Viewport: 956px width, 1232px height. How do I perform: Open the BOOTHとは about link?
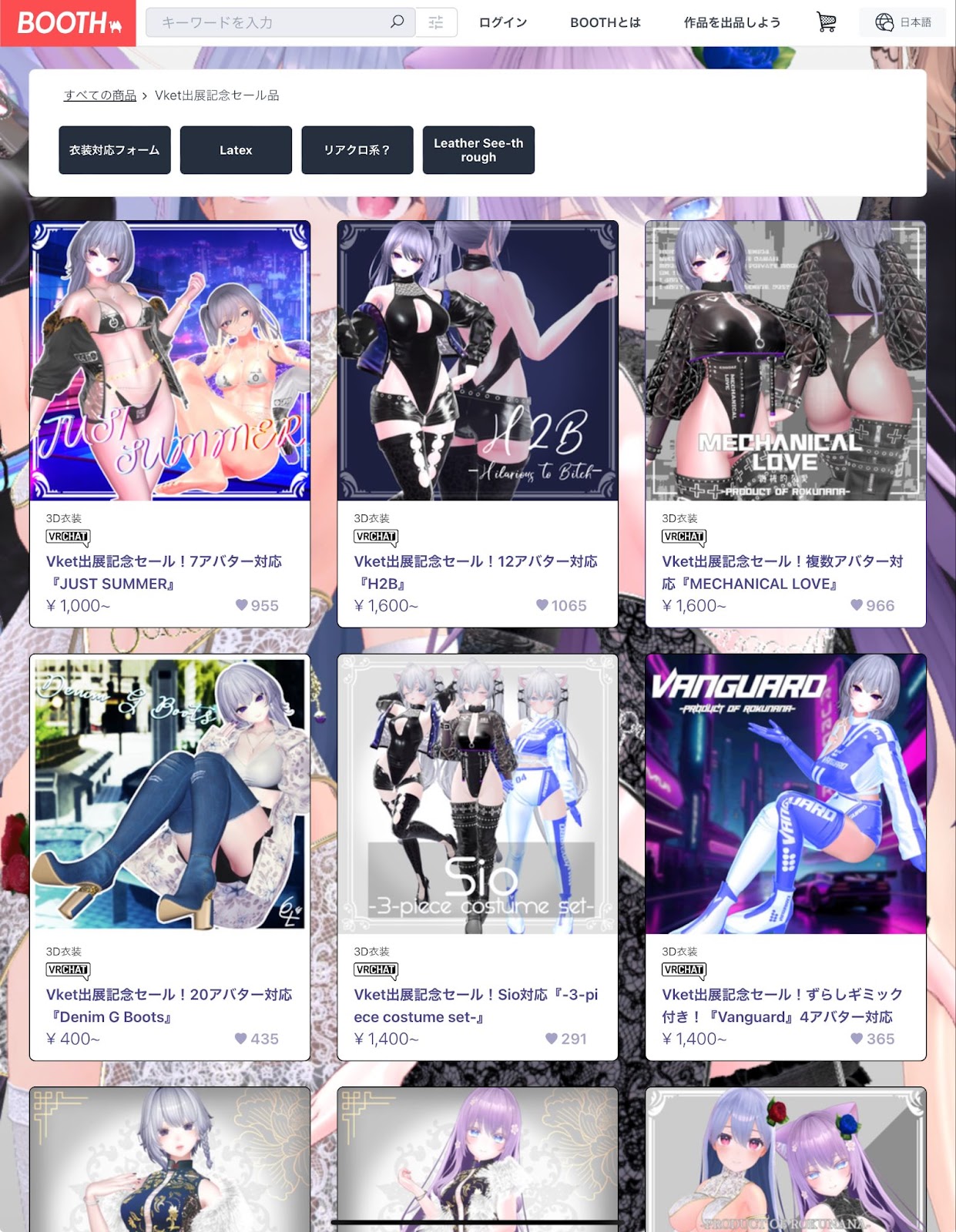pos(605,22)
